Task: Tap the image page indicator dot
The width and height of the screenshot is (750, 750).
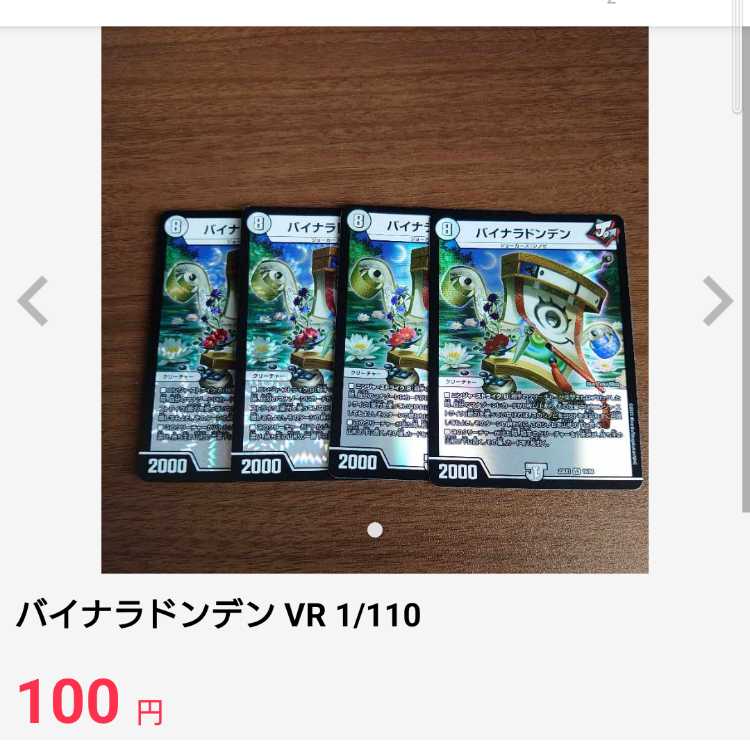Action: pos(375,530)
